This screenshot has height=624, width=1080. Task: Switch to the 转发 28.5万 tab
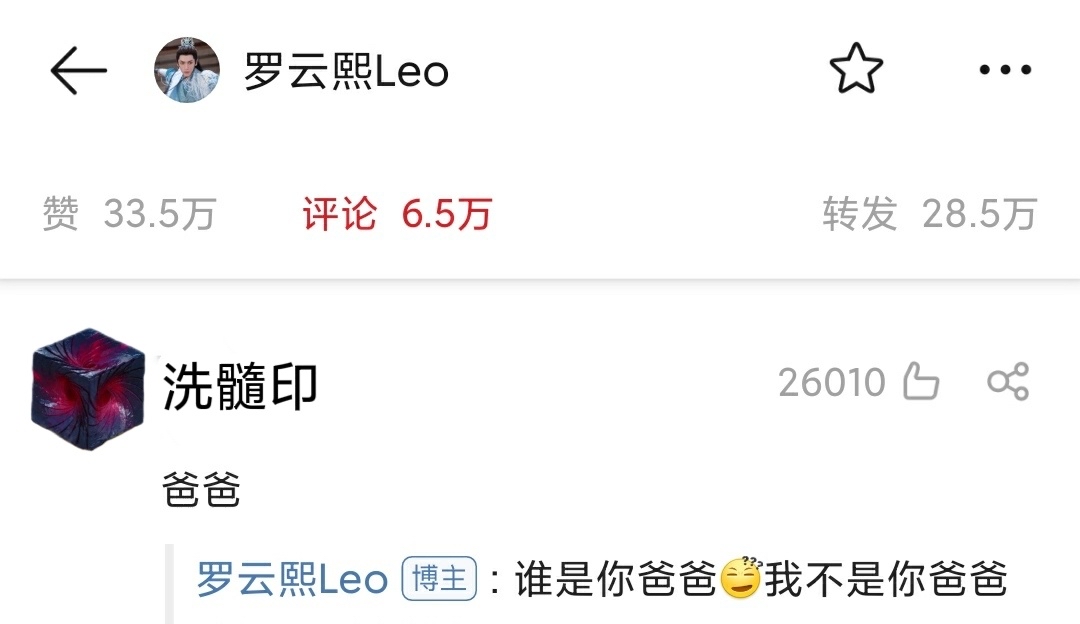tap(929, 214)
